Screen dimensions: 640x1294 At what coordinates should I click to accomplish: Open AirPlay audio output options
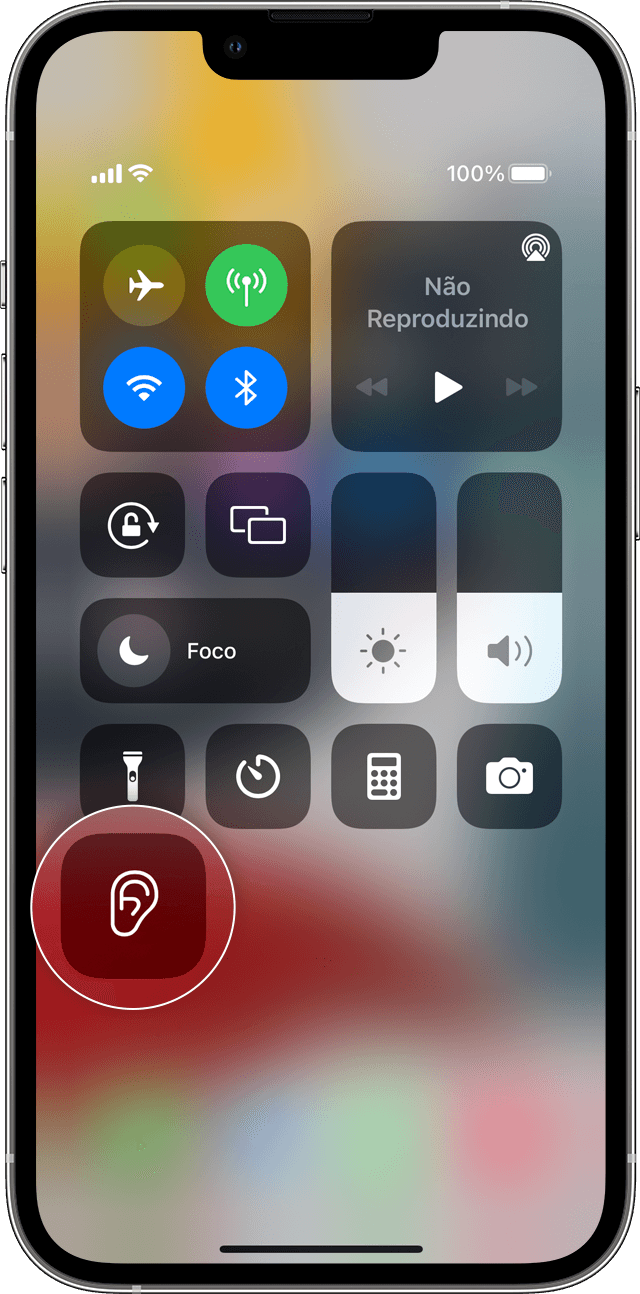click(x=535, y=249)
